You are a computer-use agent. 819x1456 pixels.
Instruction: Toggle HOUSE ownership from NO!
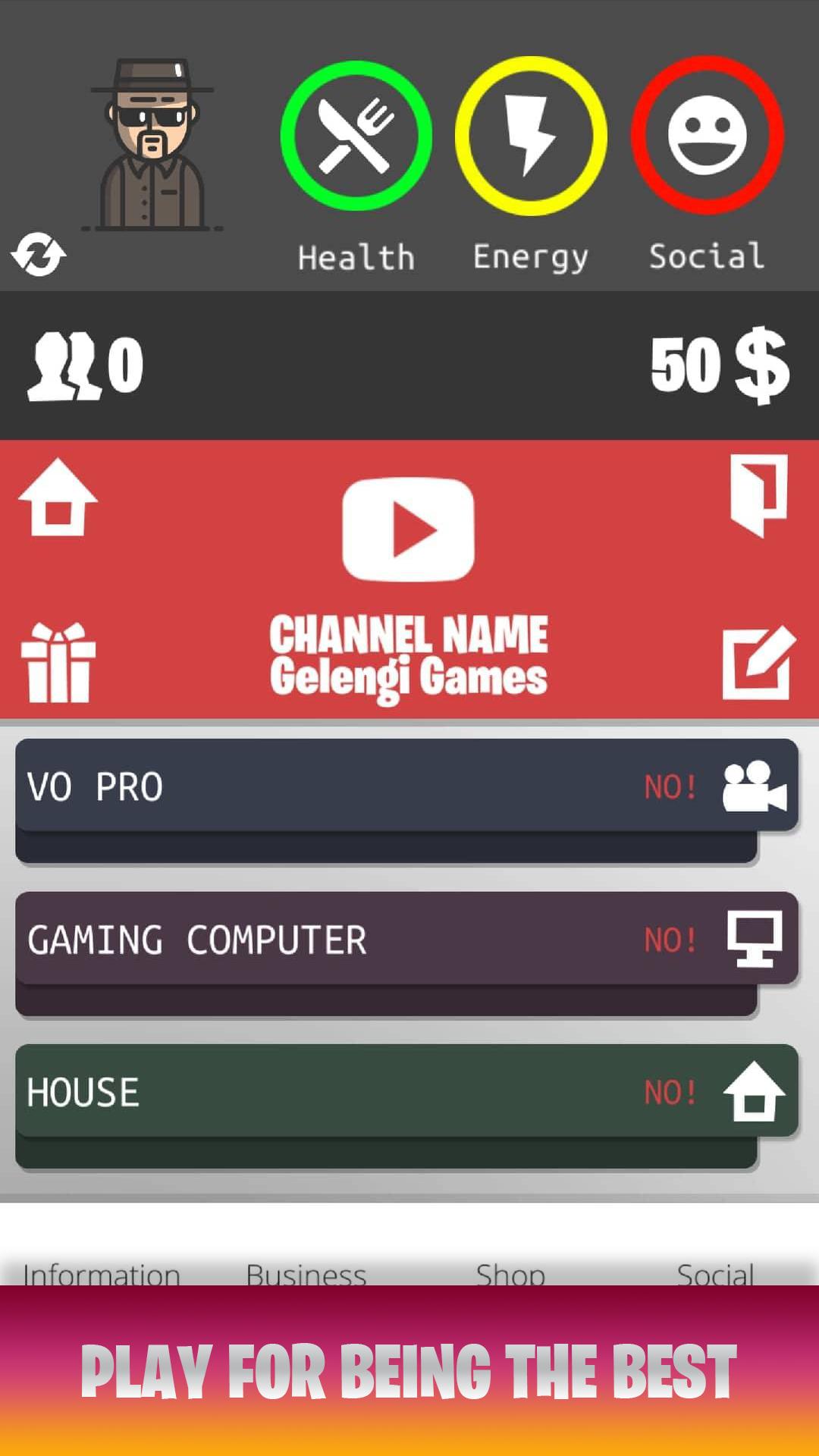pos(670,1092)
